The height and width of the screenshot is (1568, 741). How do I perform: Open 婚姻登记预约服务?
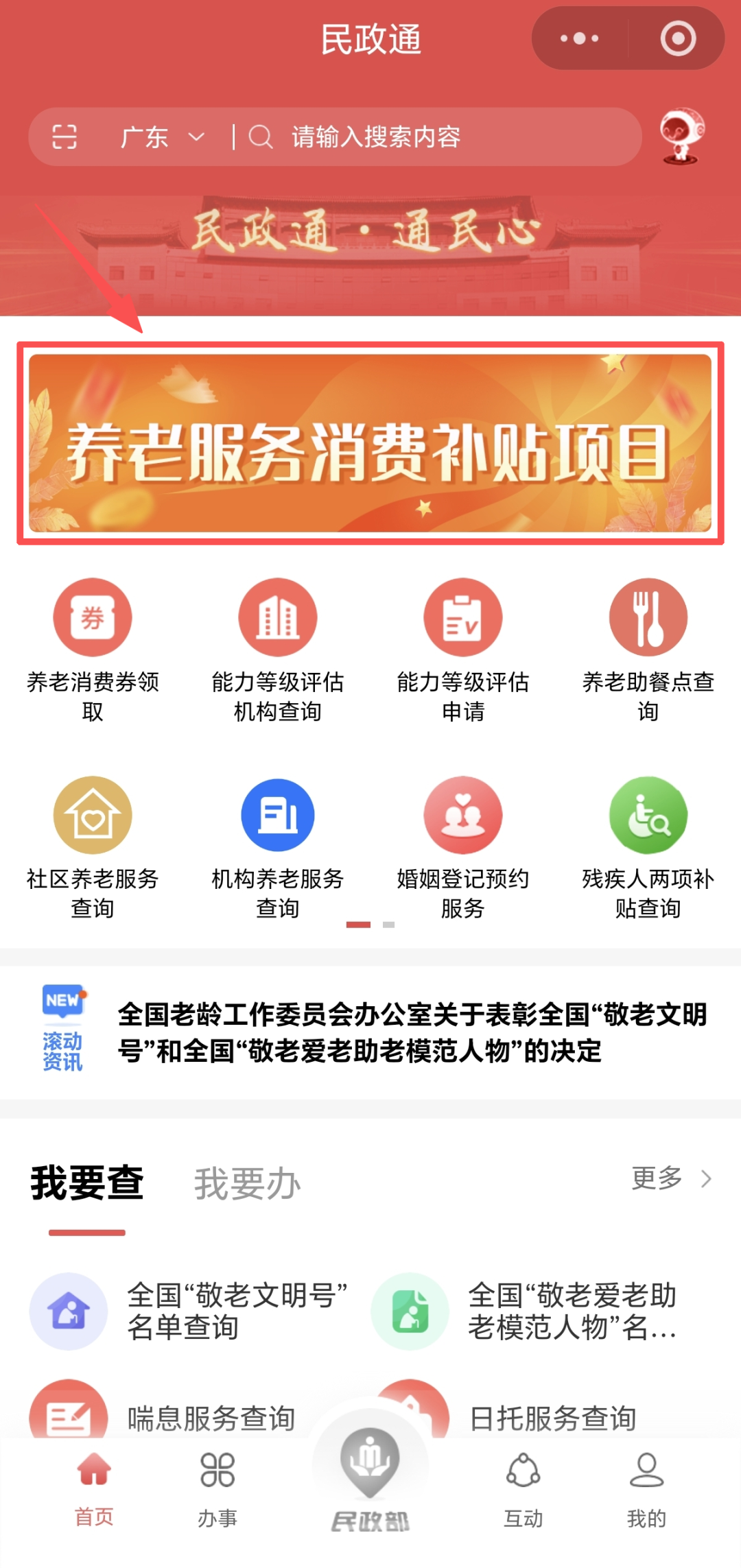pos(463,846)
